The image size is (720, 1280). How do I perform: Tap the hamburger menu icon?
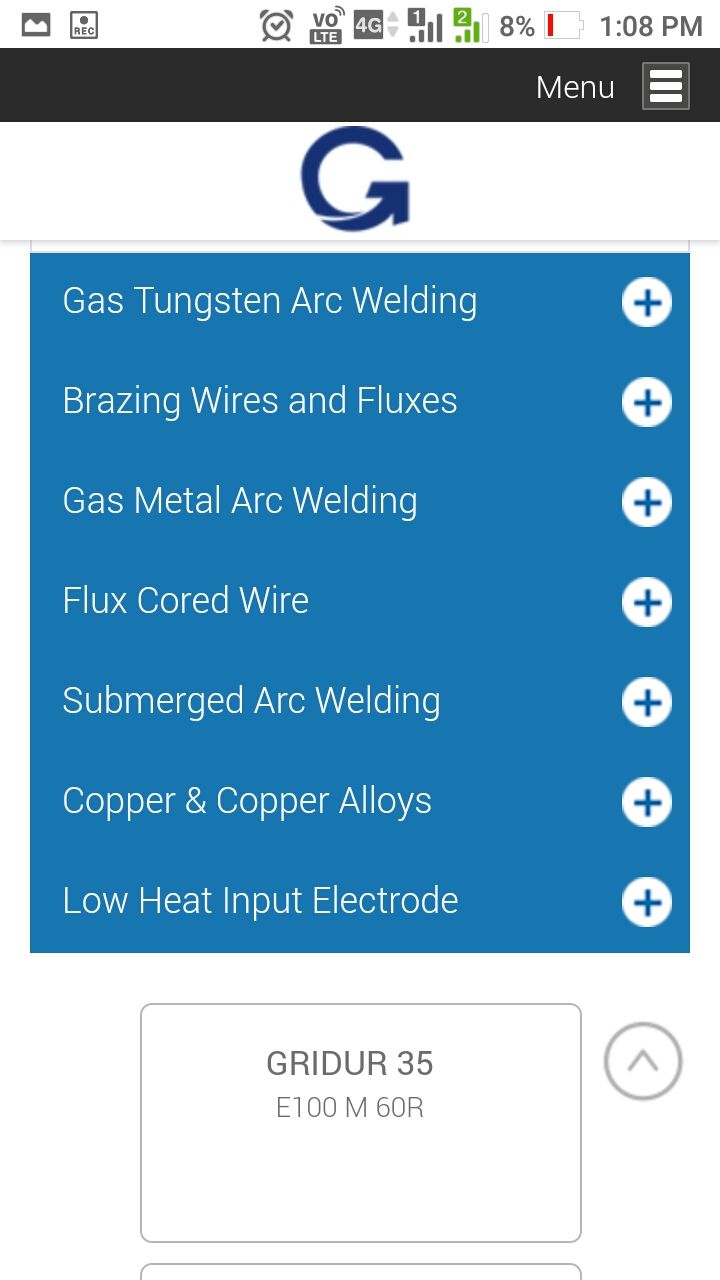pyautogui.click(x=666, y=86)
